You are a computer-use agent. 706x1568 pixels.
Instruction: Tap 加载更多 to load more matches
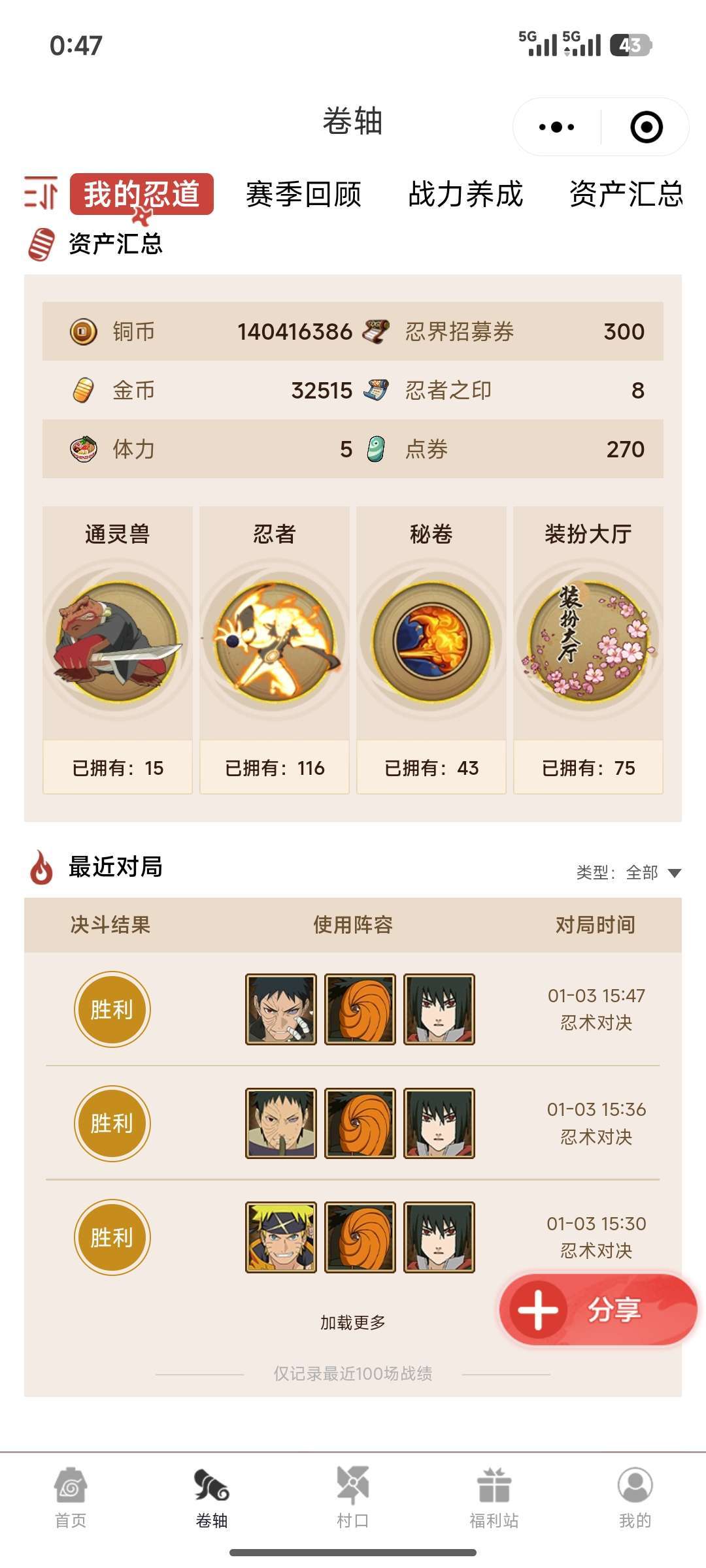click(353, 1322)
